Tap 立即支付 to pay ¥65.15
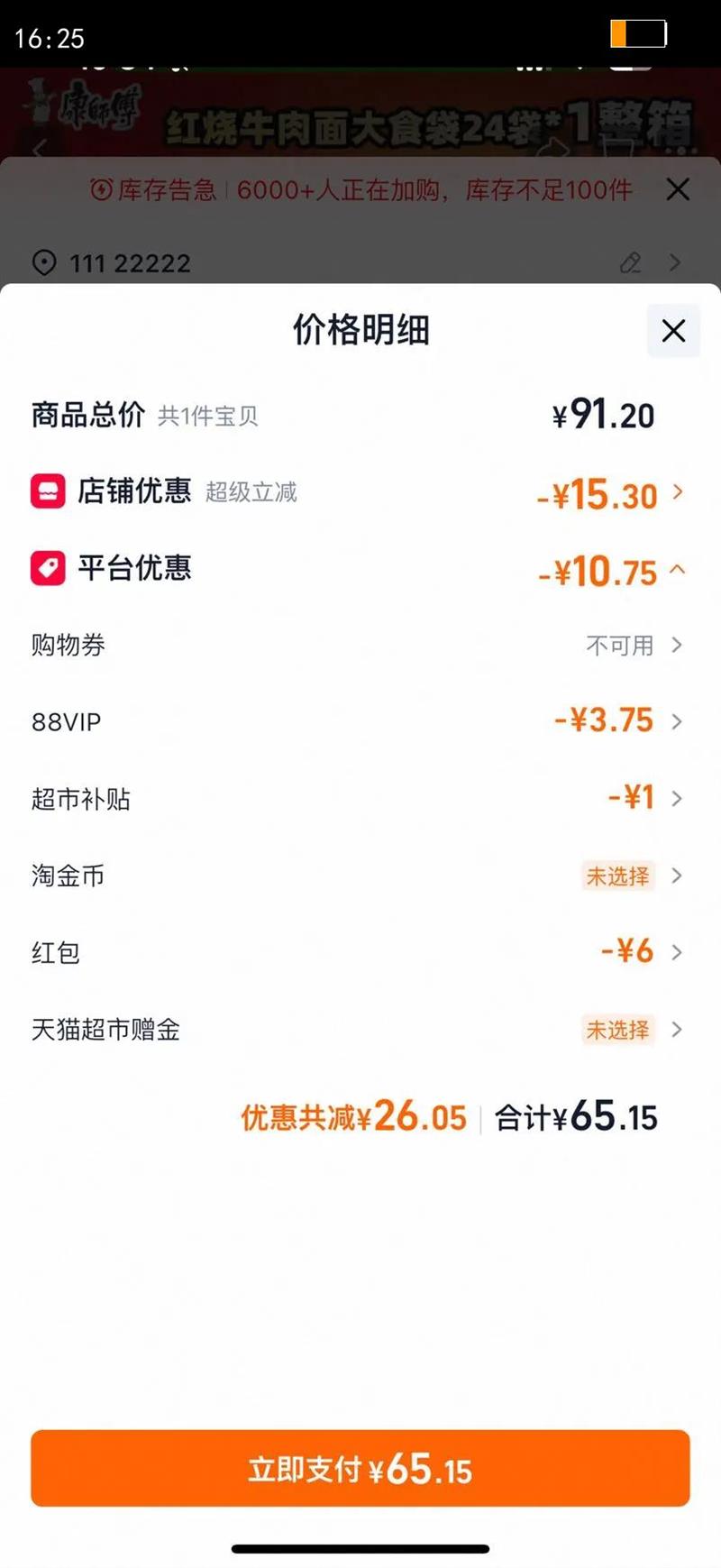 click(360, 1469)
